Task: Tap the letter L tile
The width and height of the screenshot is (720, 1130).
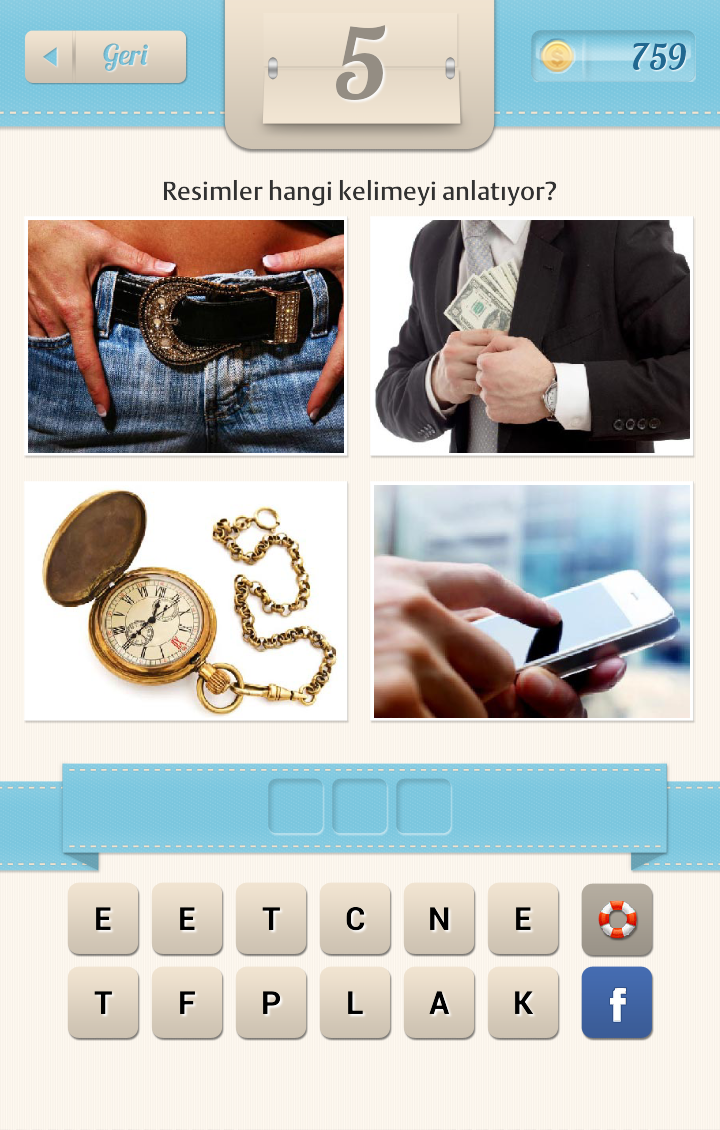Action: point(355,1003)
